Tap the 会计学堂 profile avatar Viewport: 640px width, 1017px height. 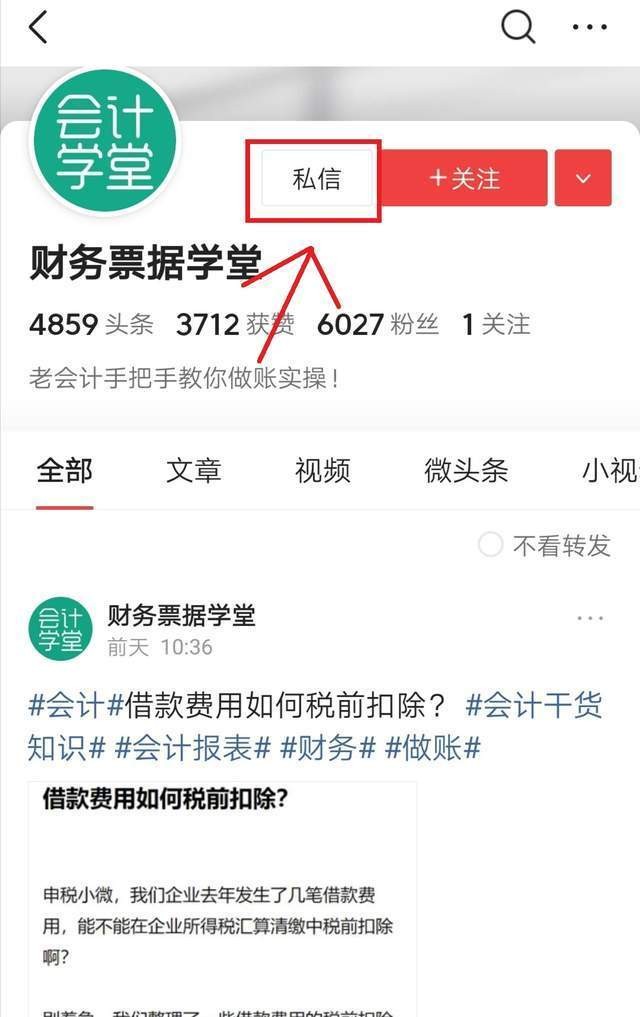coord(105,140)
